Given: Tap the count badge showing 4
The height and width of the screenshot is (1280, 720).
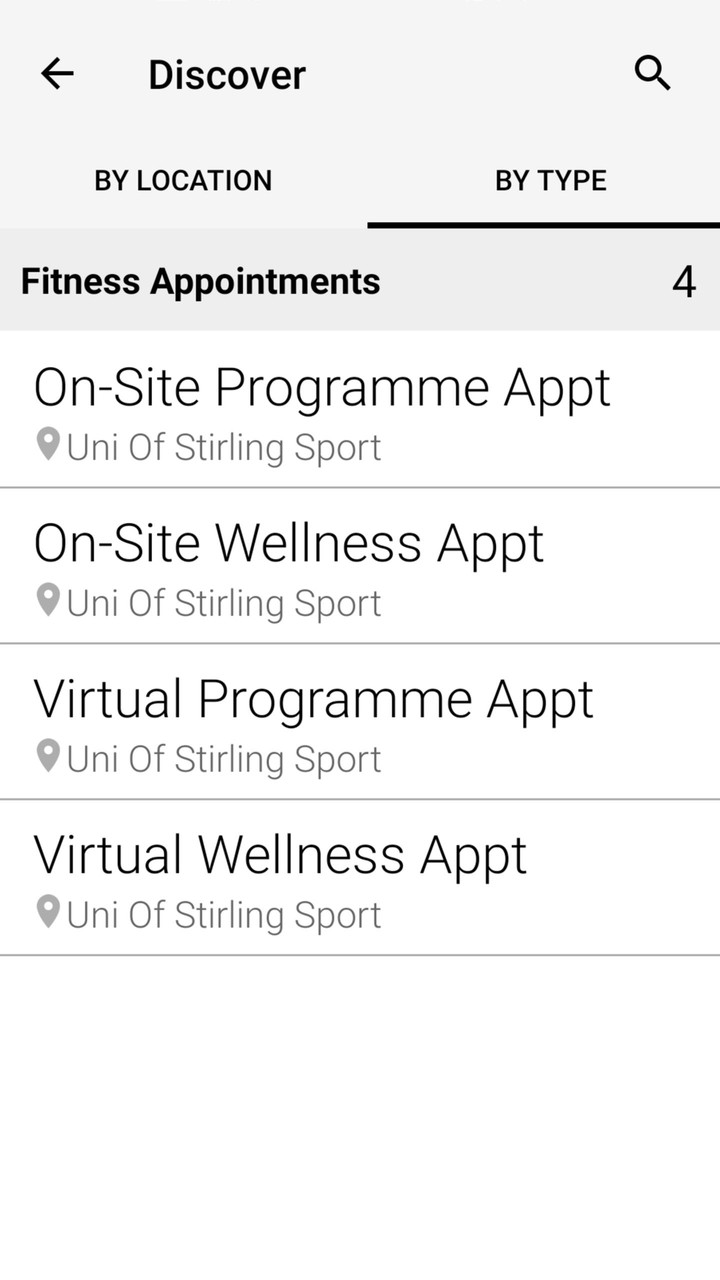Looking at the screenshot, I should click(x=684, y=281).
